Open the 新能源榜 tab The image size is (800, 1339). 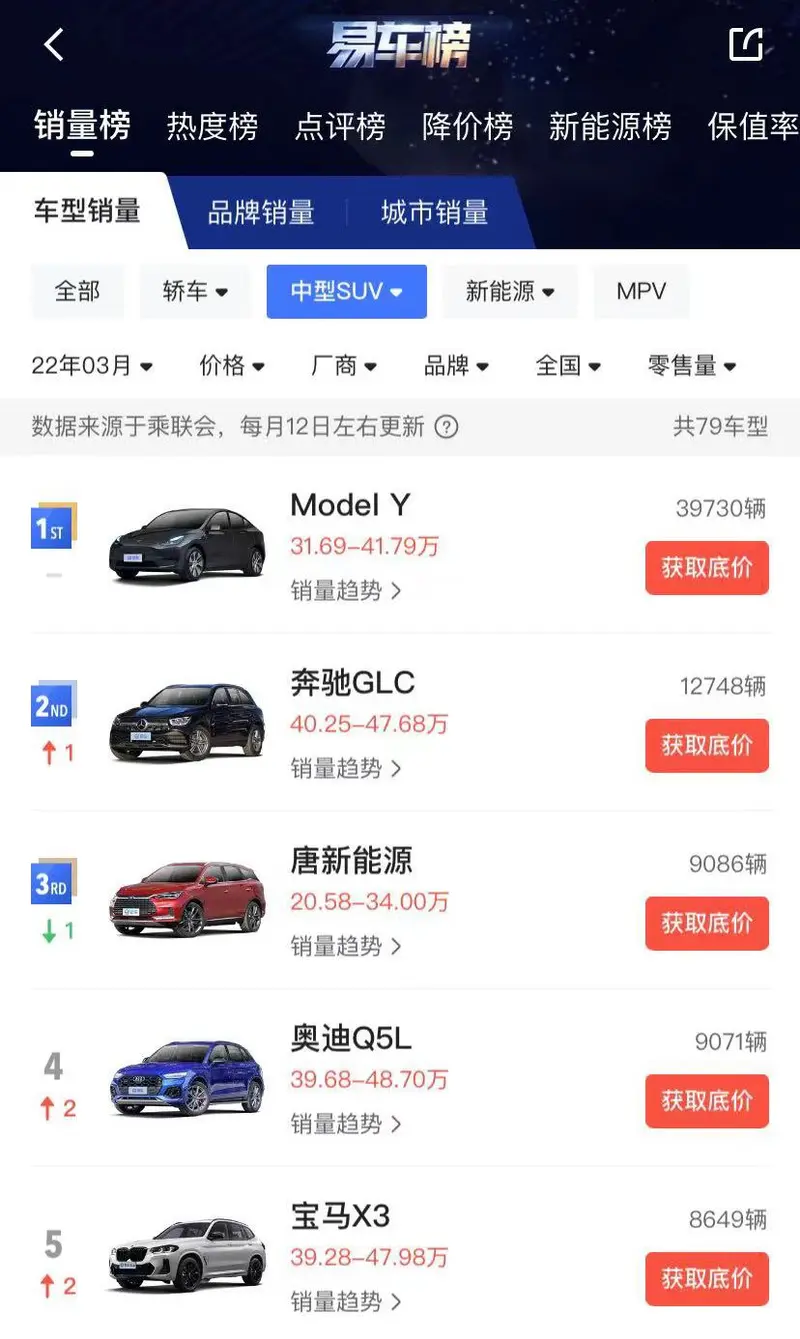pos(609,127)
